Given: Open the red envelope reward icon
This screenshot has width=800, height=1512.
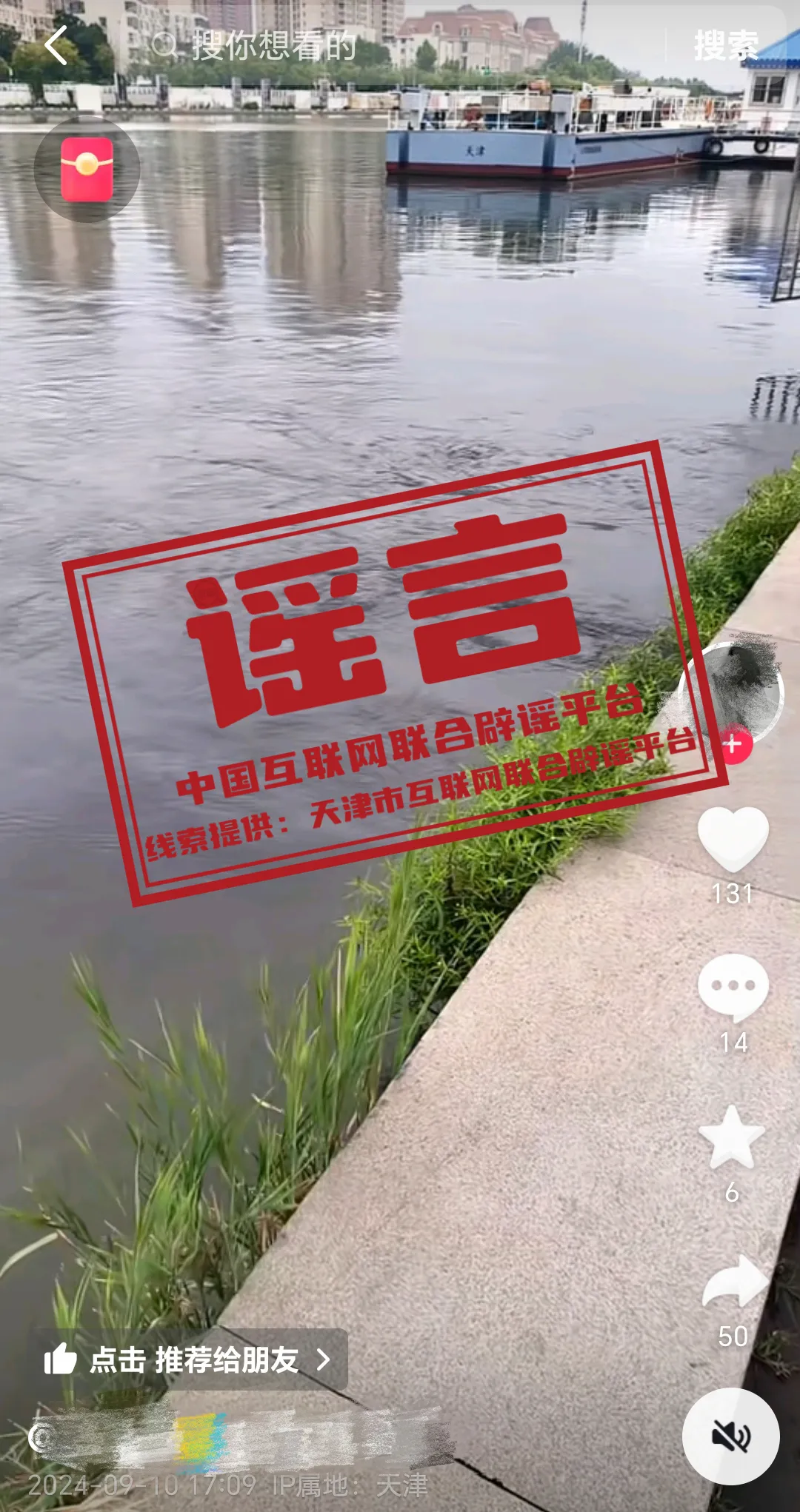Looking at the screenshot, I should (87, 169).
